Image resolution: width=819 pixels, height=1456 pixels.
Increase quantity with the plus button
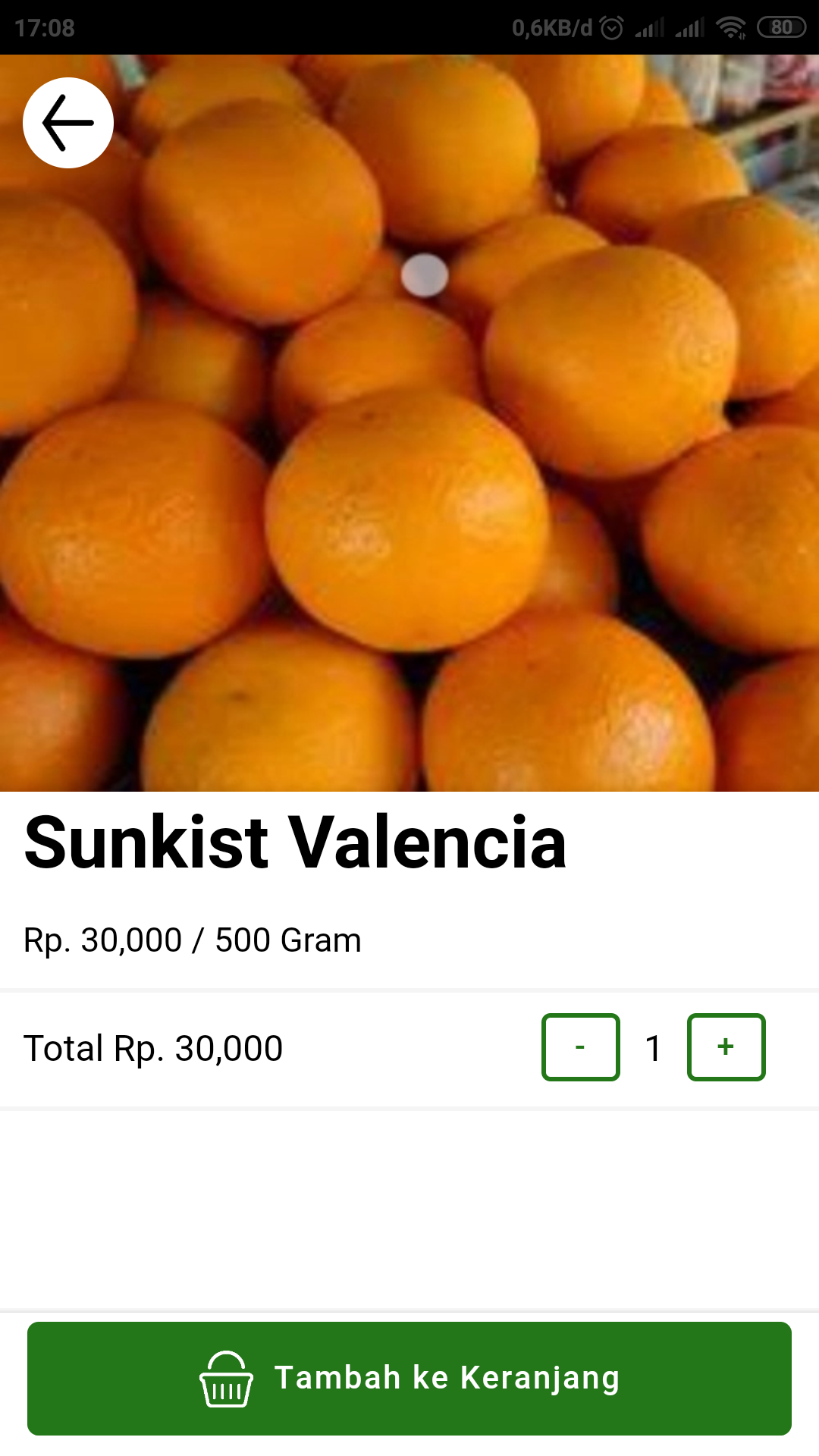(726, 1047)
